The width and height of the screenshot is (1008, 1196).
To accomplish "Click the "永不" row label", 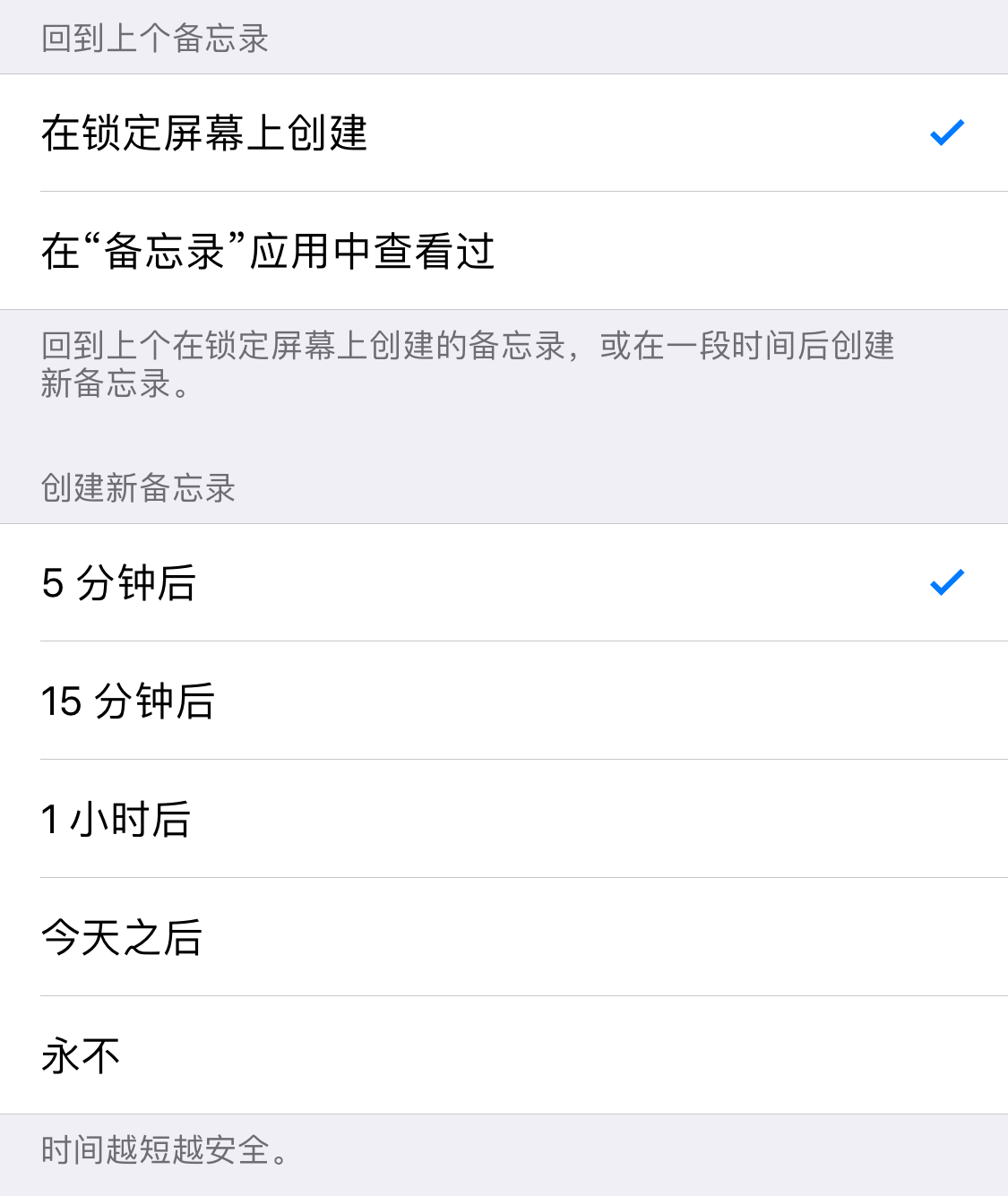I will tap(81, 1054).
